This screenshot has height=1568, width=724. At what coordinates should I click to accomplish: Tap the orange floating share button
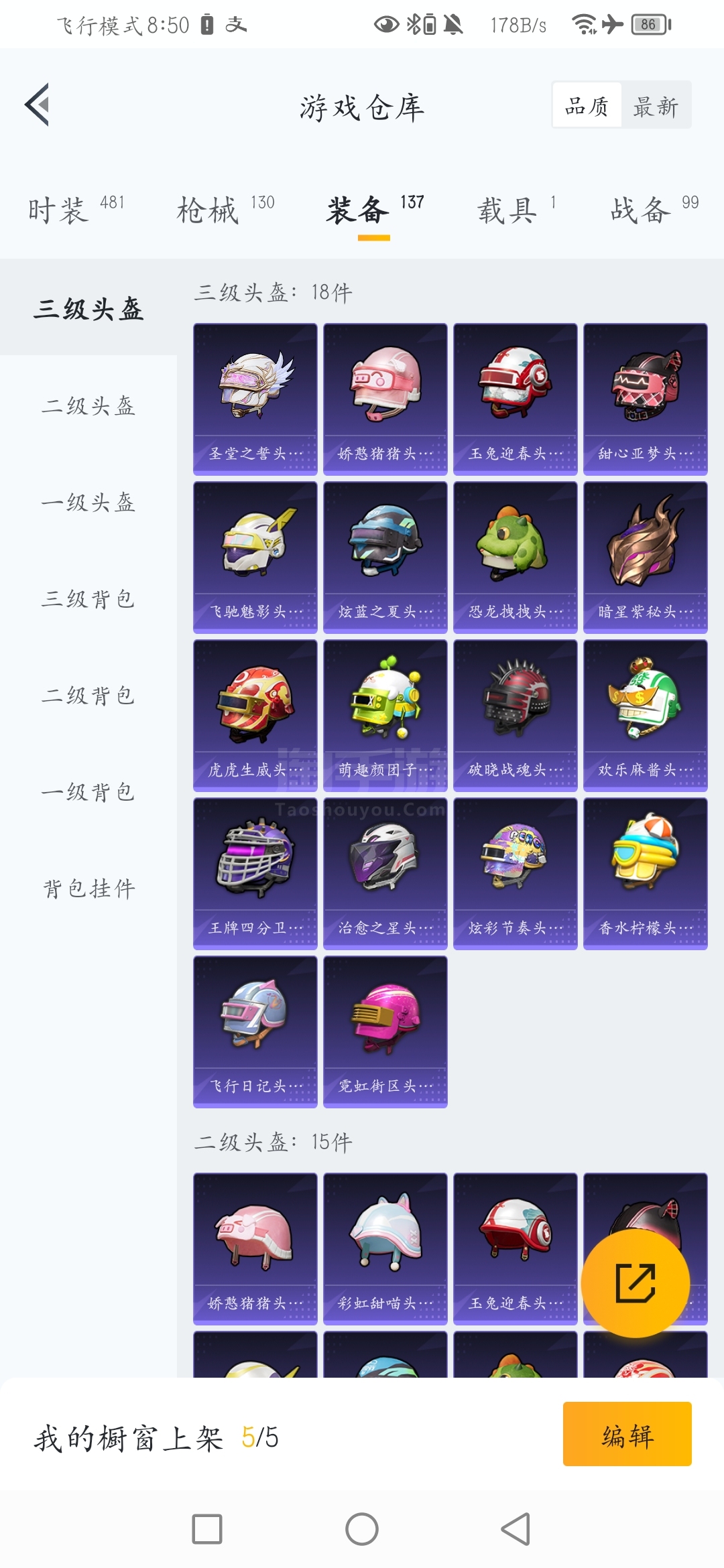click(x=636, y=1283)
